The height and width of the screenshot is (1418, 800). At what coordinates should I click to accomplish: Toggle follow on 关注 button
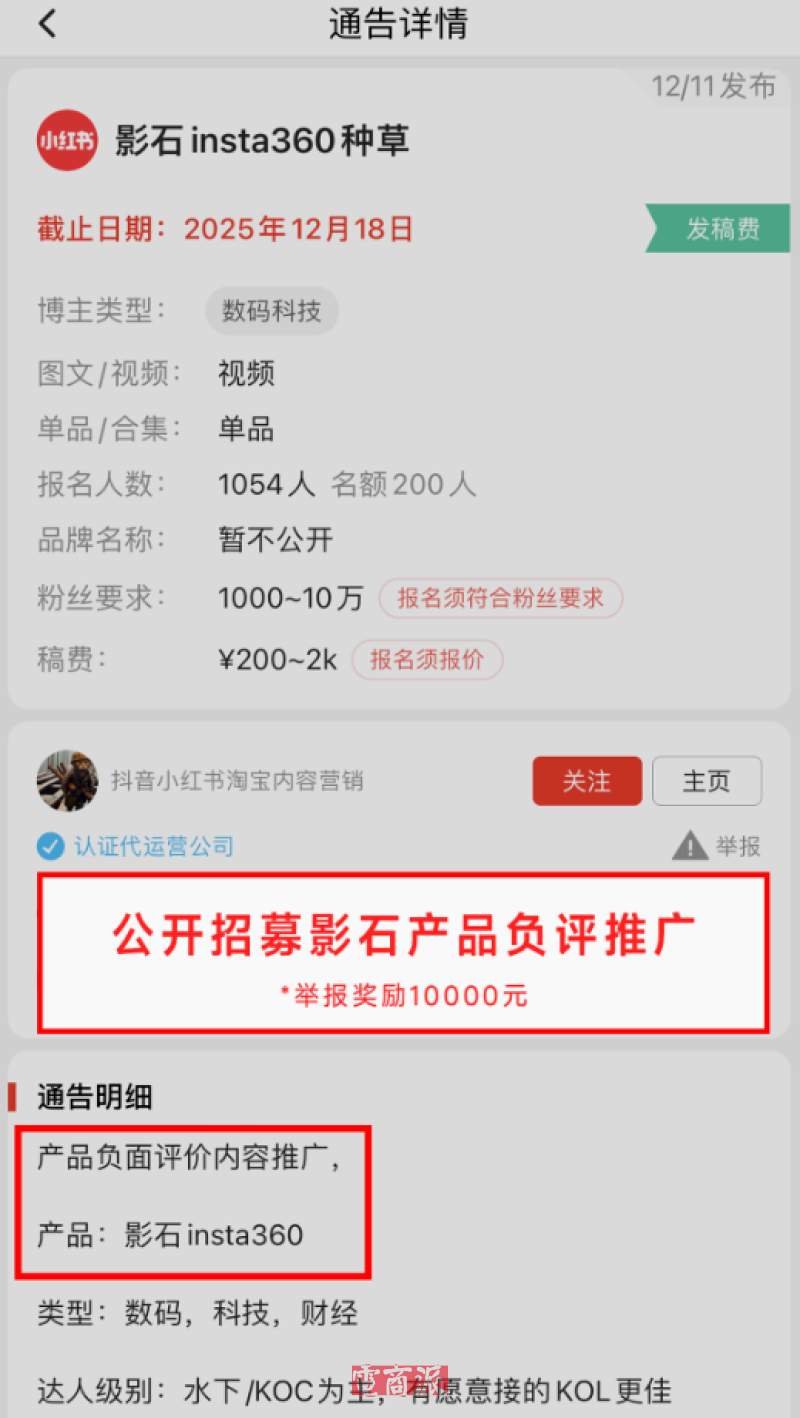click(587, 781)
